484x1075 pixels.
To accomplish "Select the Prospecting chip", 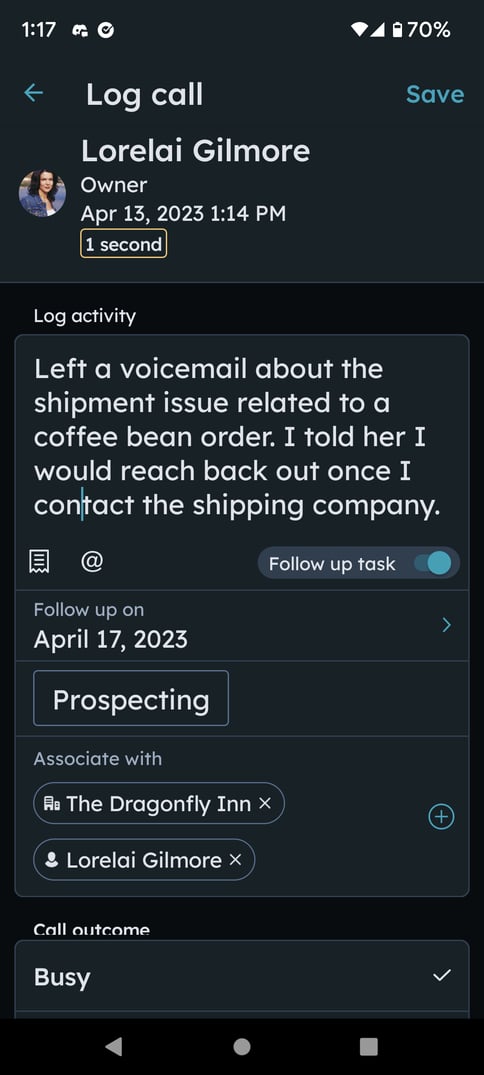I will coord(131,699).
